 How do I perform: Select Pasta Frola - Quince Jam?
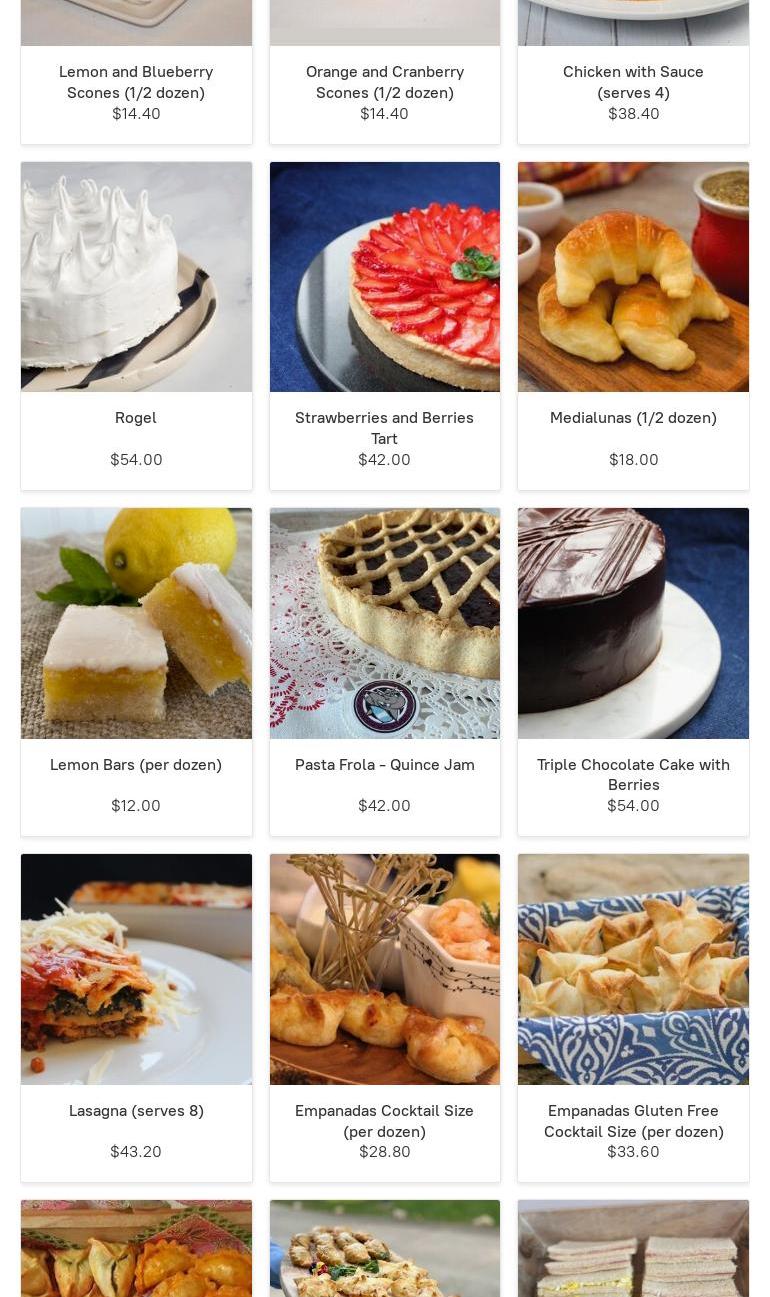pos(385,624)
